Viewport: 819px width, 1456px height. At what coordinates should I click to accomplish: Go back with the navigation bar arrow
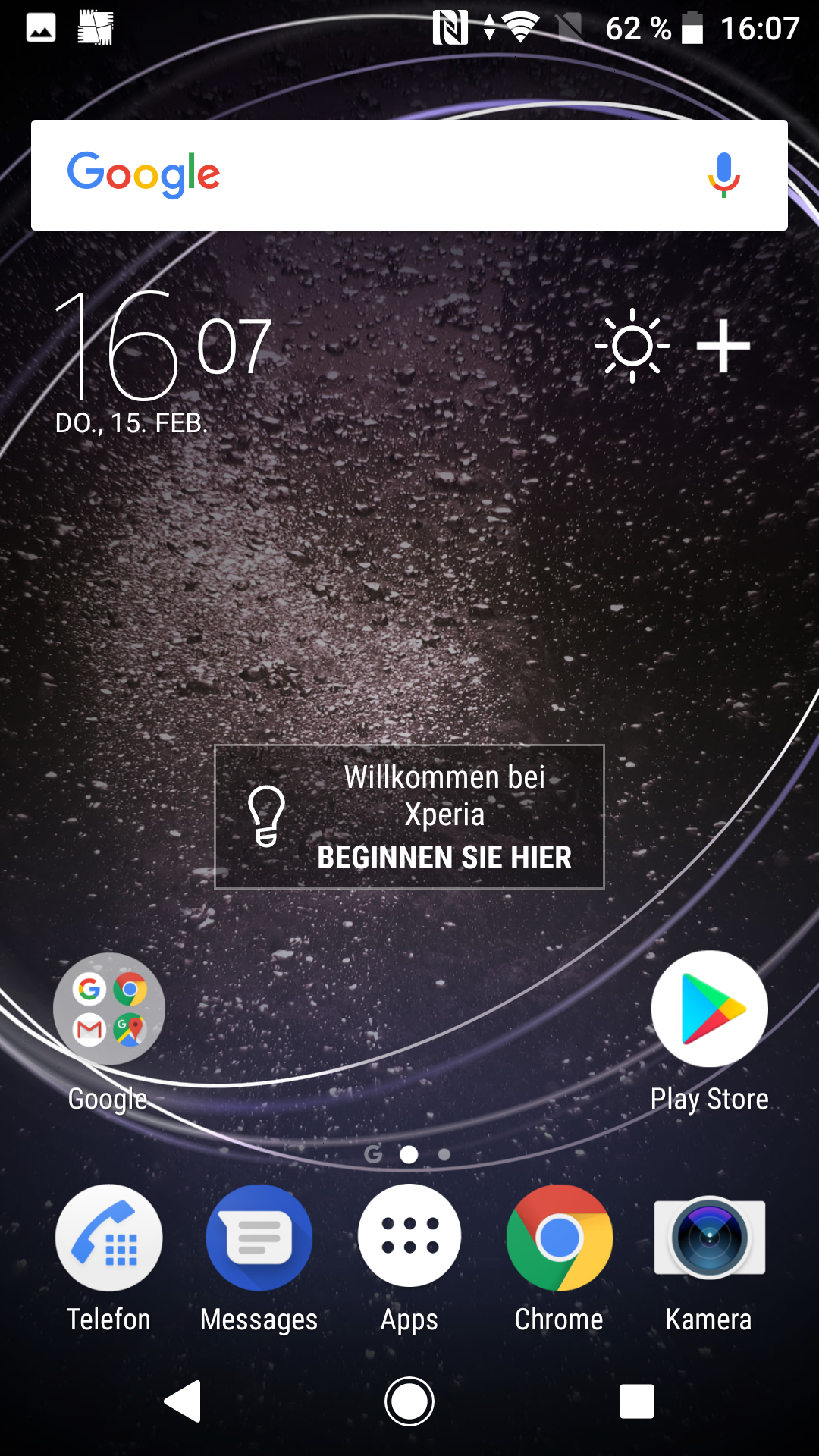pos(183,1401)
